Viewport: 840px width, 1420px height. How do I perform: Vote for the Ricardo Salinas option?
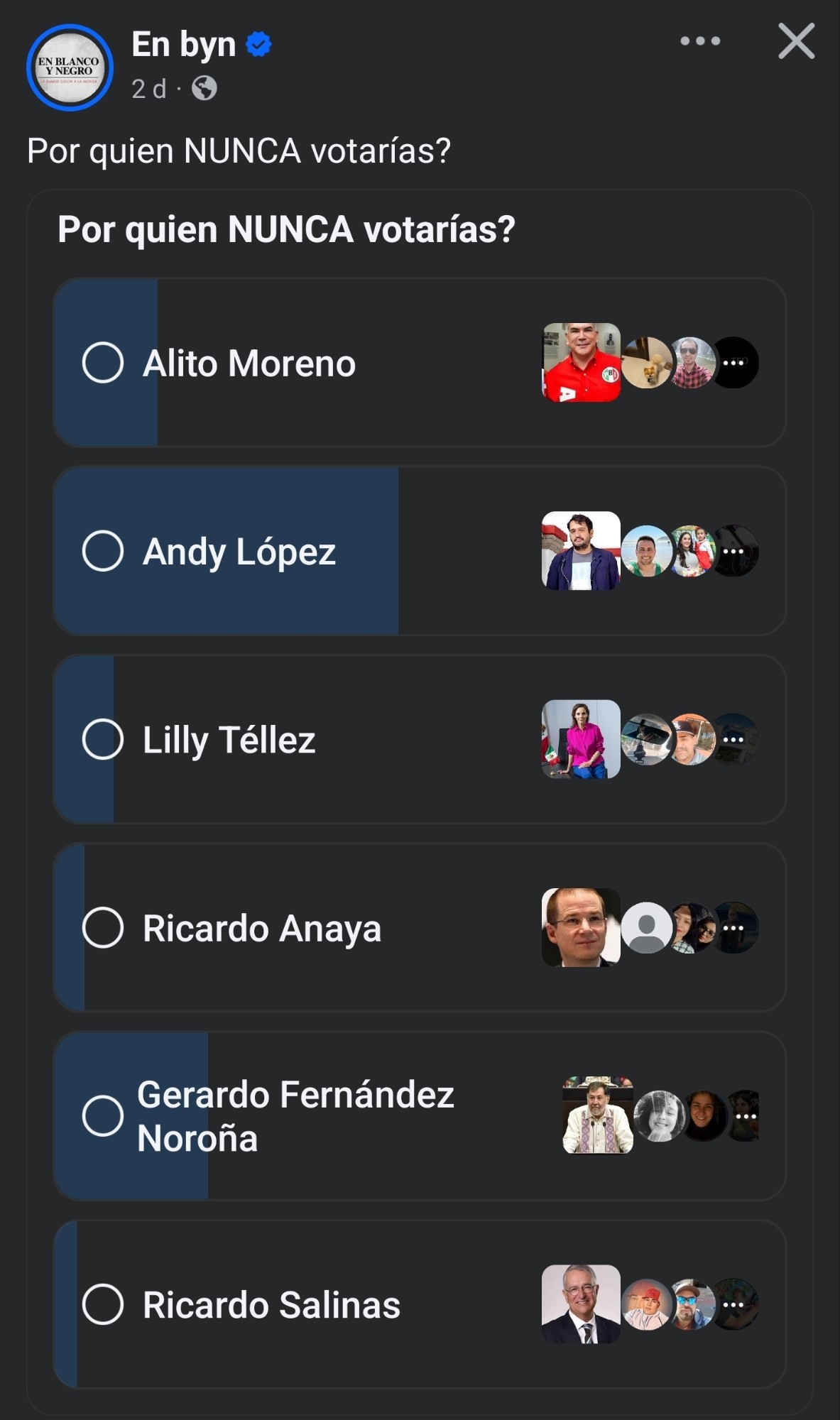103,1304
